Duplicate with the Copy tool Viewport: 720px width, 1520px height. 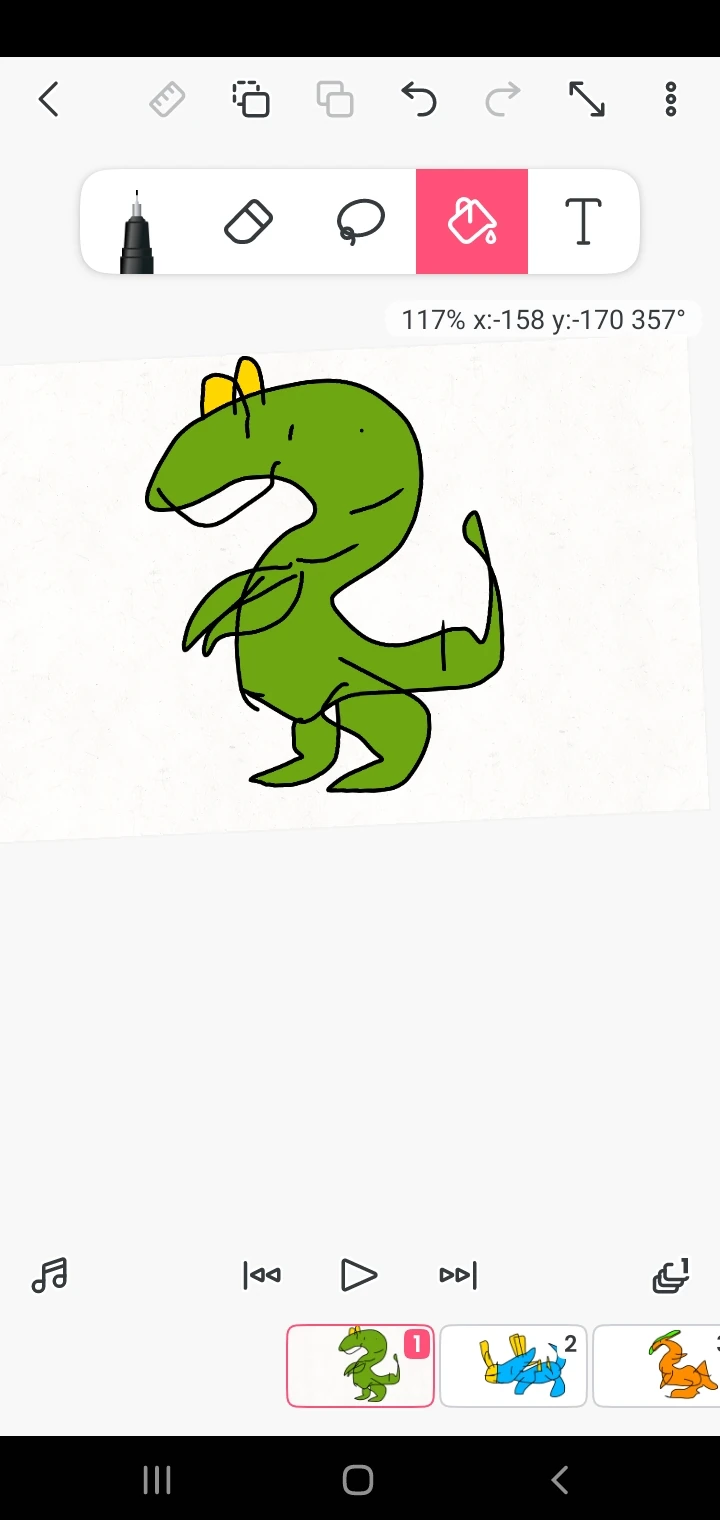pyautogui.click(x=335, y=99)
